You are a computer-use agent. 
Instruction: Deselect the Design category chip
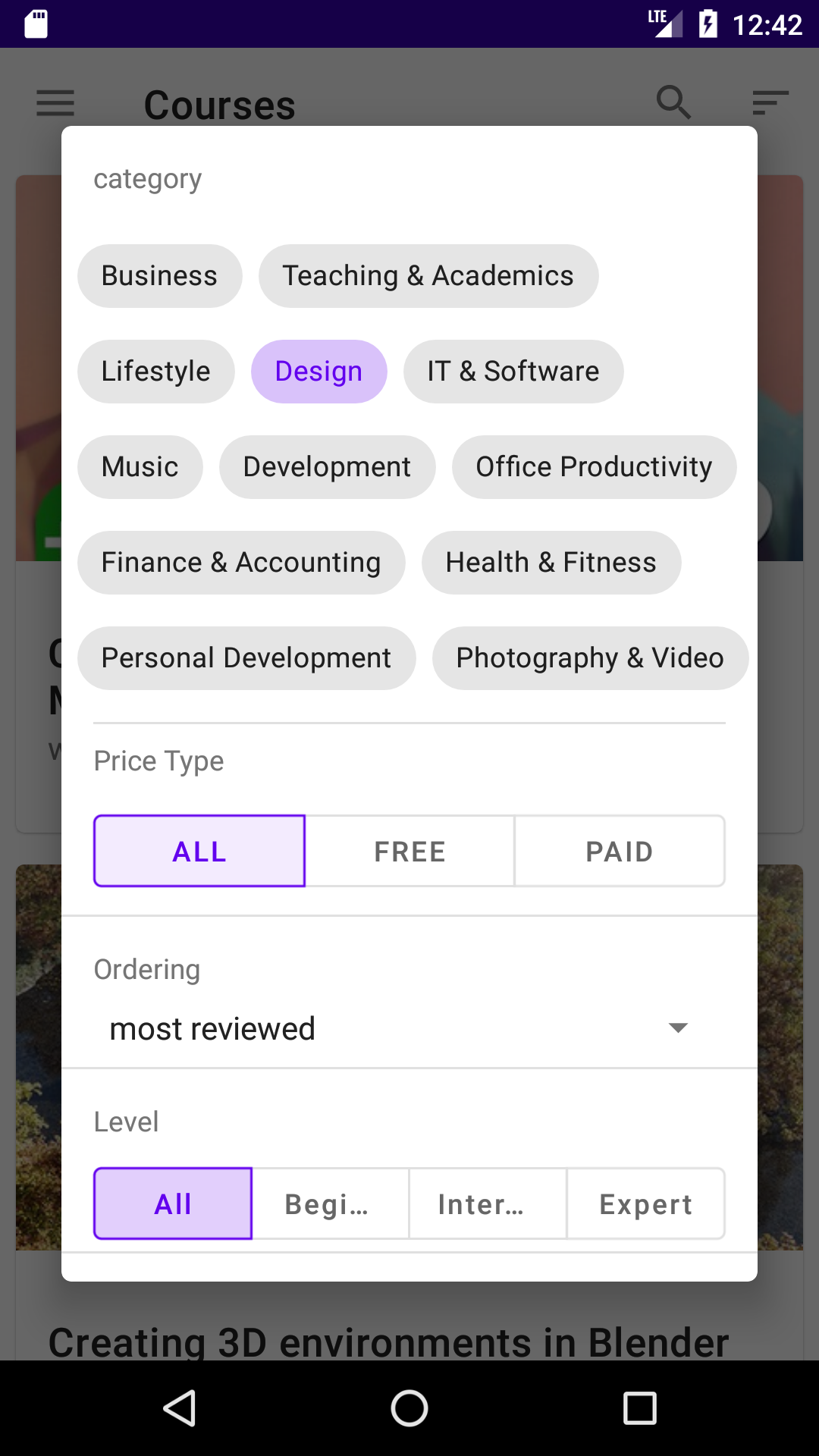click(318, 372)
